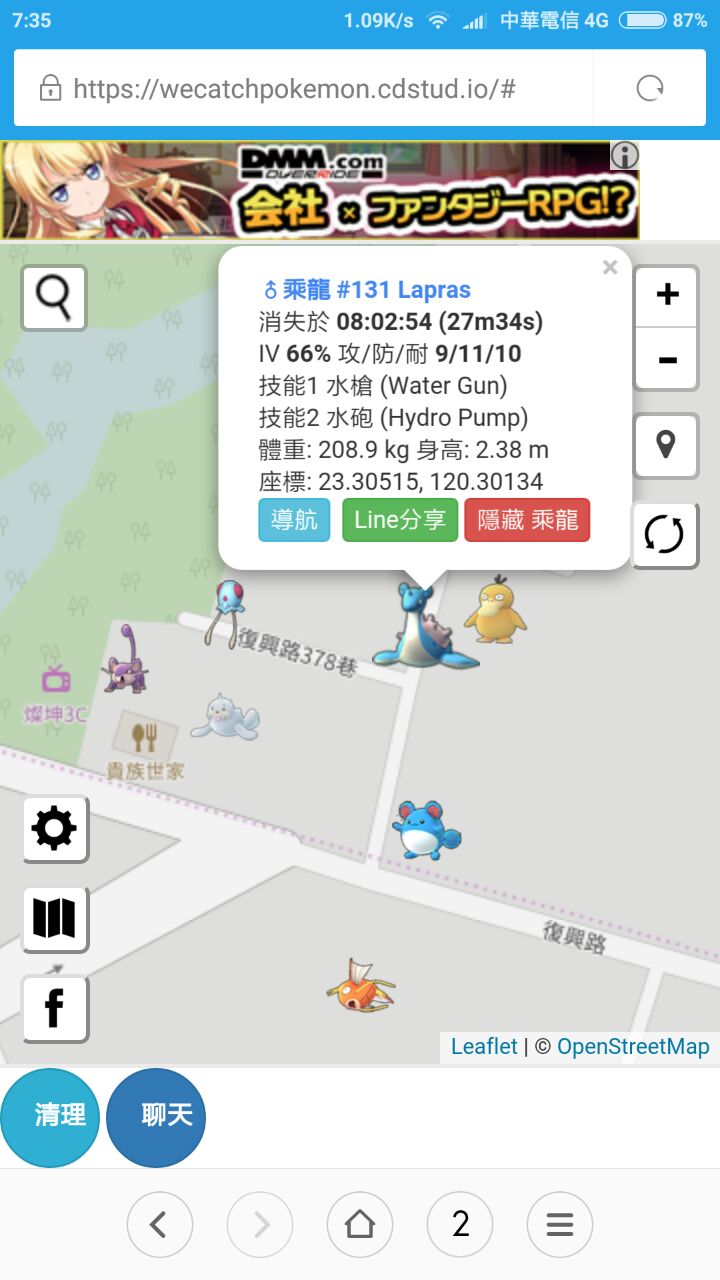The width and height of the screenshot is (720, 1280).
Task: Zoom out of the map
Action: coord(667,358)
